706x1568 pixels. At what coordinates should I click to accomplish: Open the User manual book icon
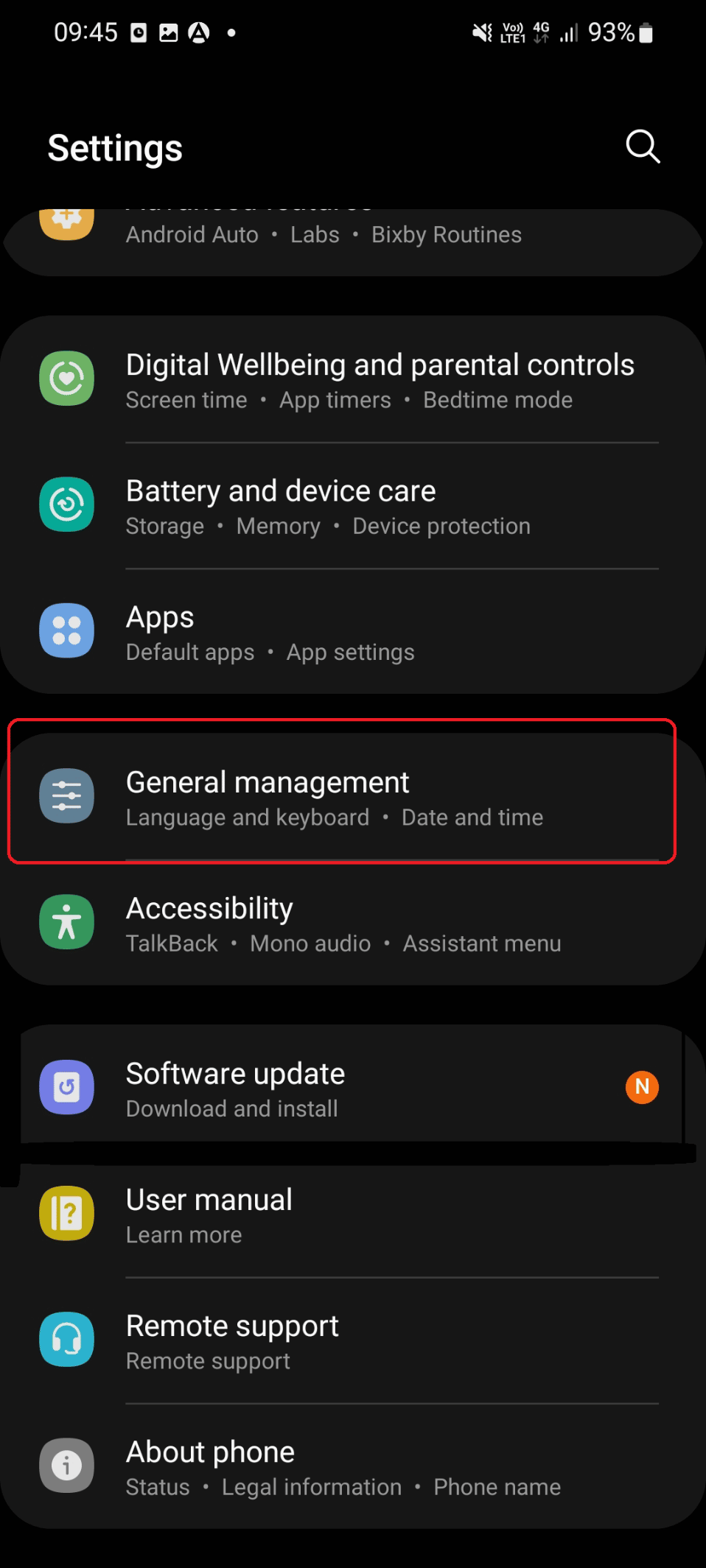(66, 1213)
